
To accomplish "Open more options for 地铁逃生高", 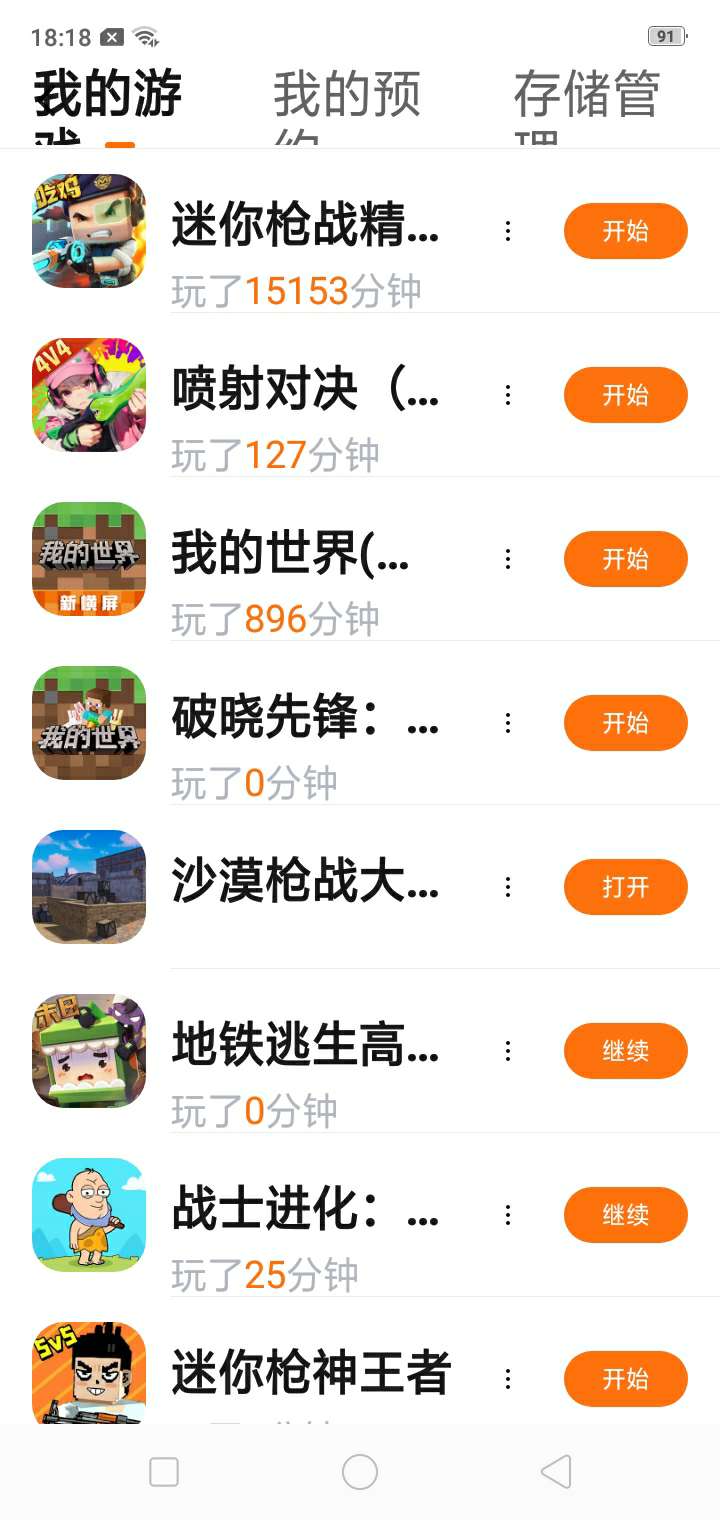I will pyautogui.click(x=508, y=1051).
